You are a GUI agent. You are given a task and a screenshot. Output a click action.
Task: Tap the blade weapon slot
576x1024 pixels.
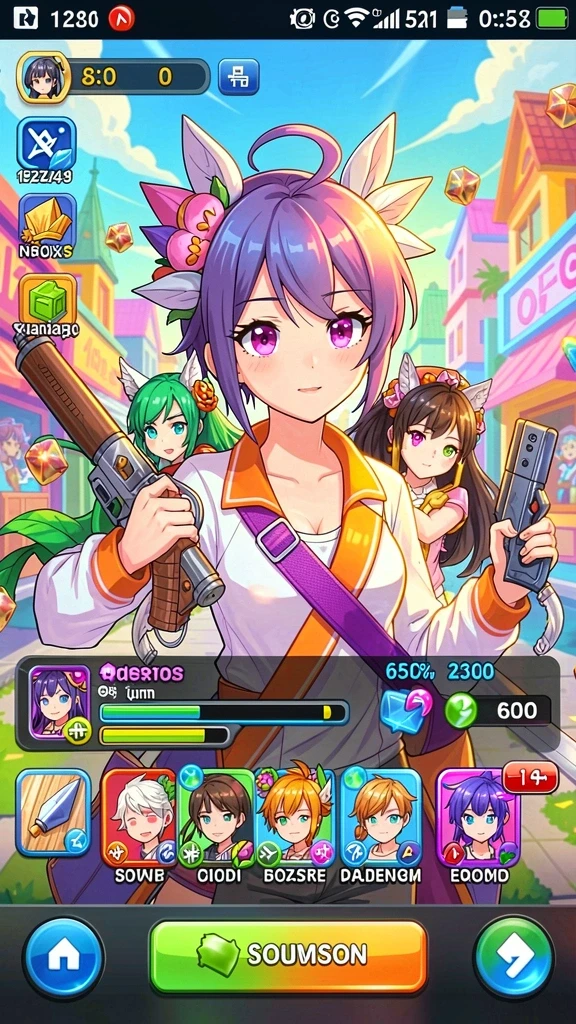54,812
